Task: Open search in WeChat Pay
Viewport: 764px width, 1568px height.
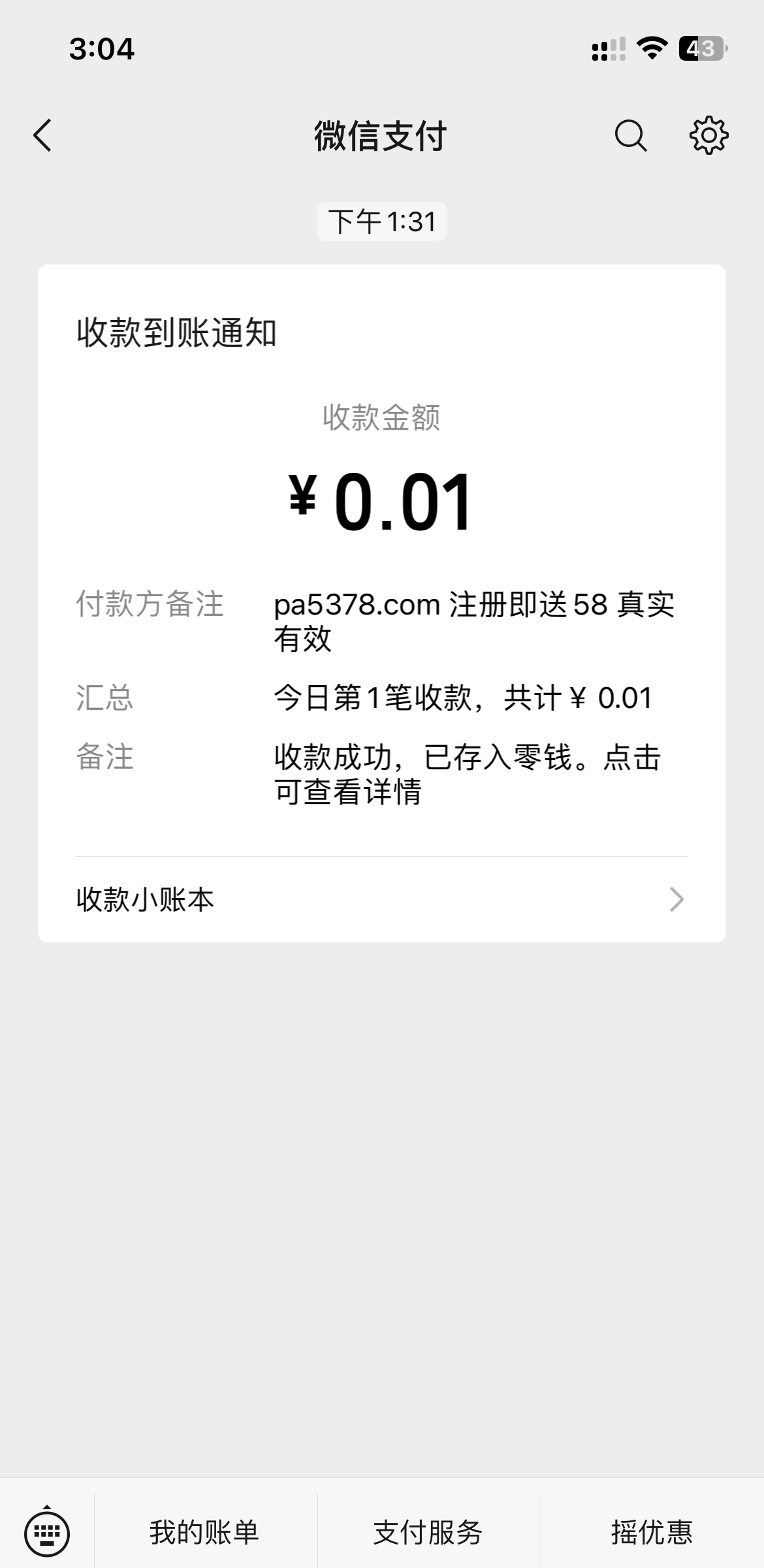Action: 630,136
